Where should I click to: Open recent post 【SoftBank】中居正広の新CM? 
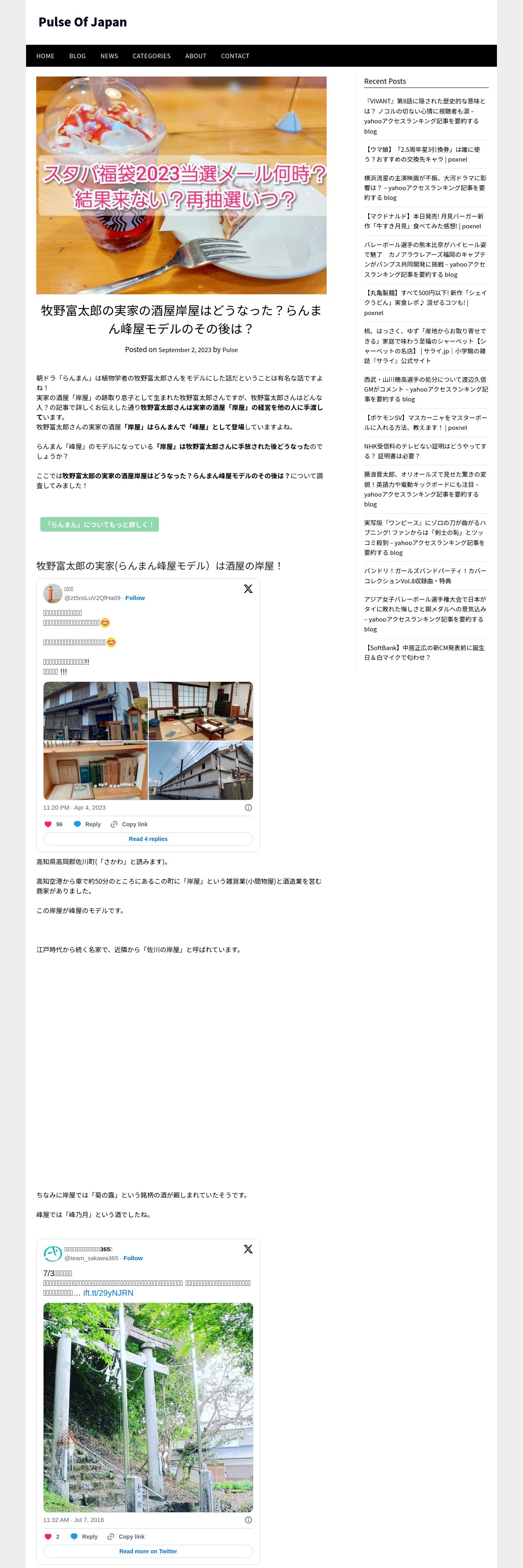[x=424, y=653]
